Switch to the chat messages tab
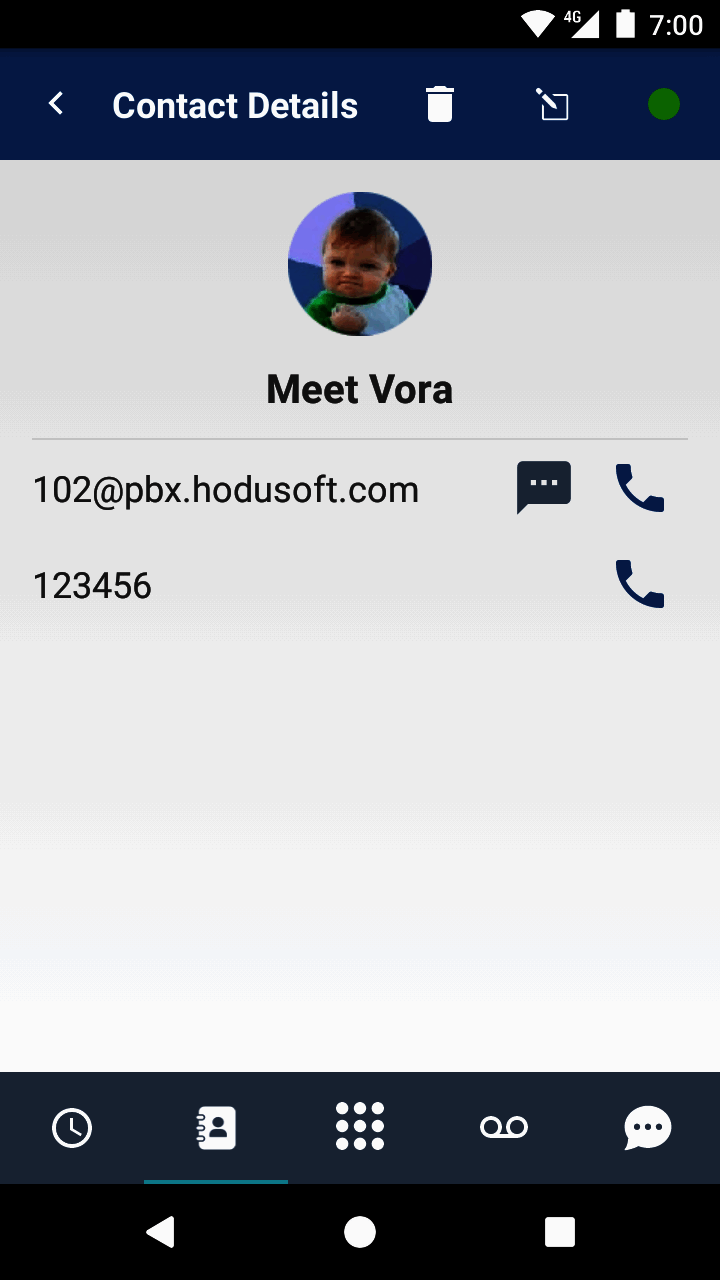The width and height of the screenshot is (720, 1280). tap(647, 1128)
